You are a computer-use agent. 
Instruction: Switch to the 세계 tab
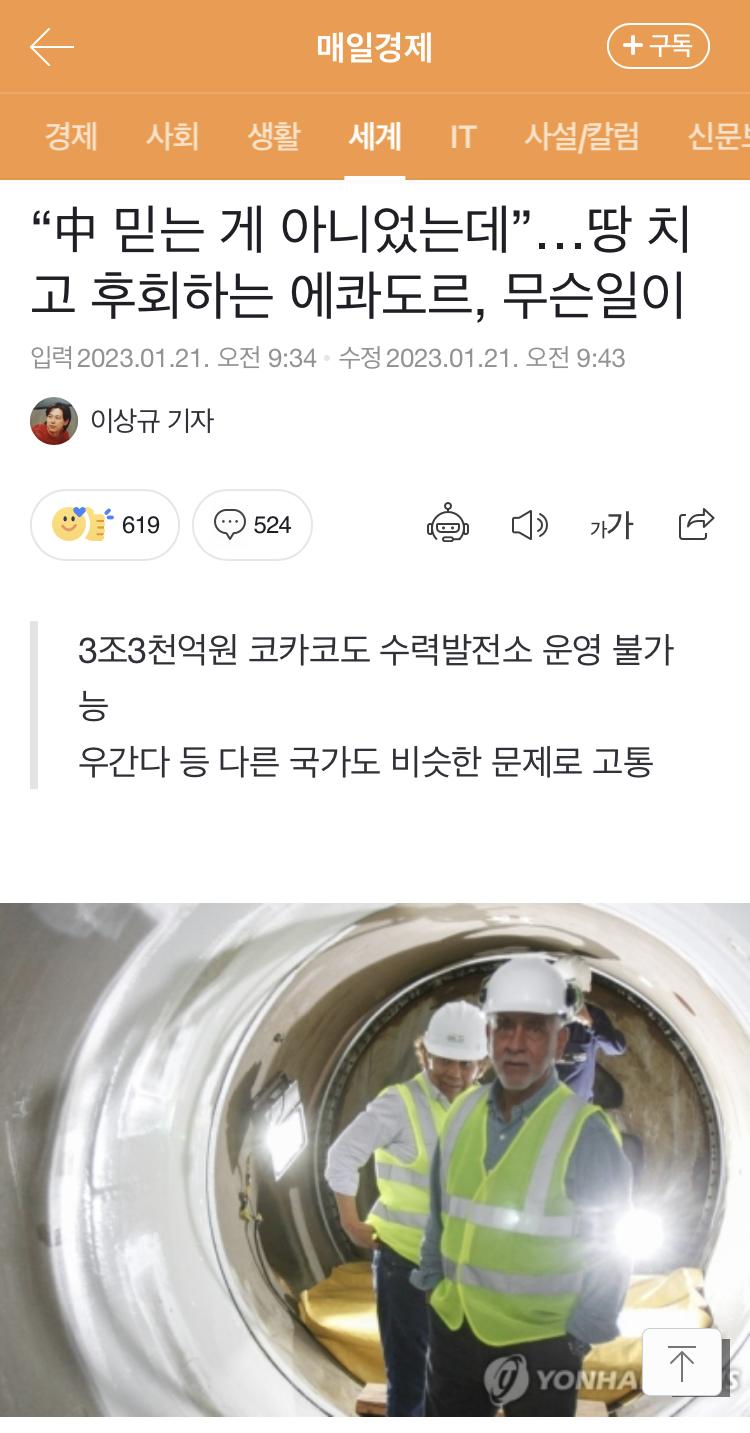pos(374,136)
